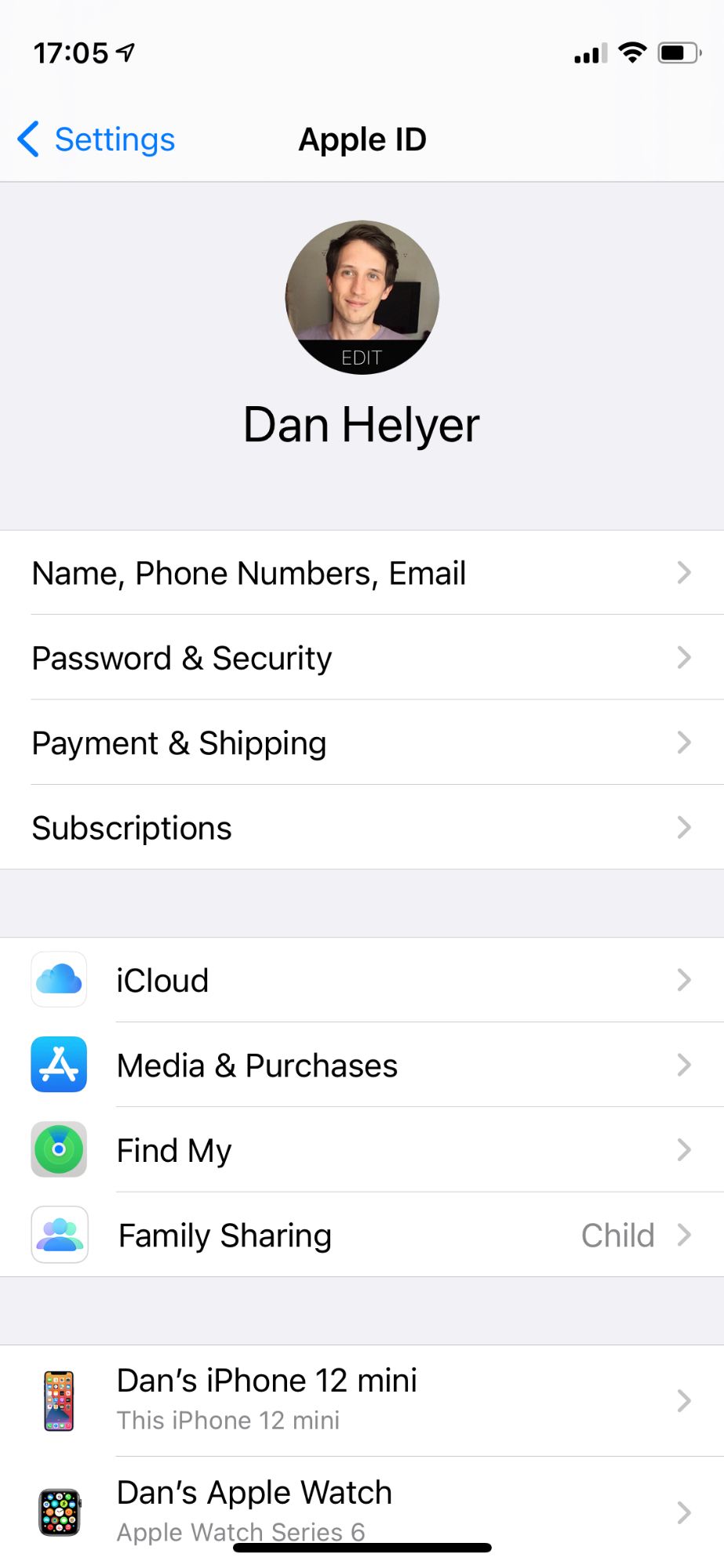This screenshot has height=1568, width=724.
Task: Tap EDIT on the profile photo
Action: tap(362, 355)
